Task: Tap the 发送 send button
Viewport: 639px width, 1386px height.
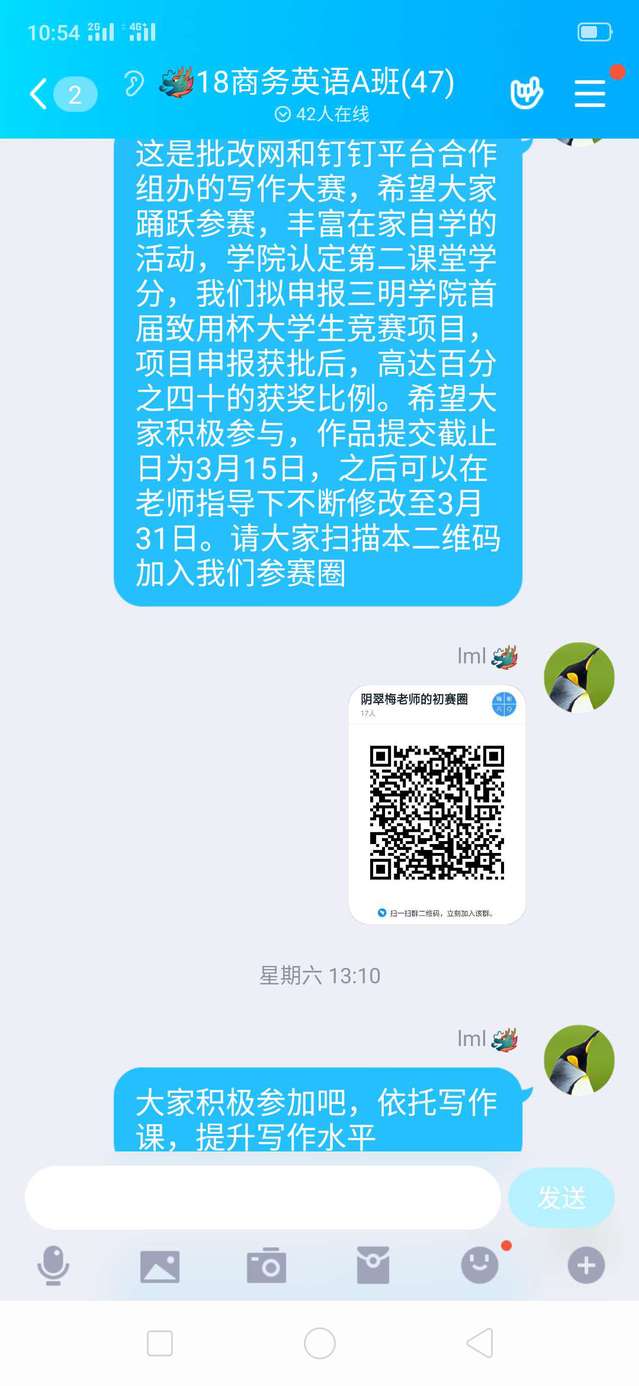Action: click(x=561, y=1197)
